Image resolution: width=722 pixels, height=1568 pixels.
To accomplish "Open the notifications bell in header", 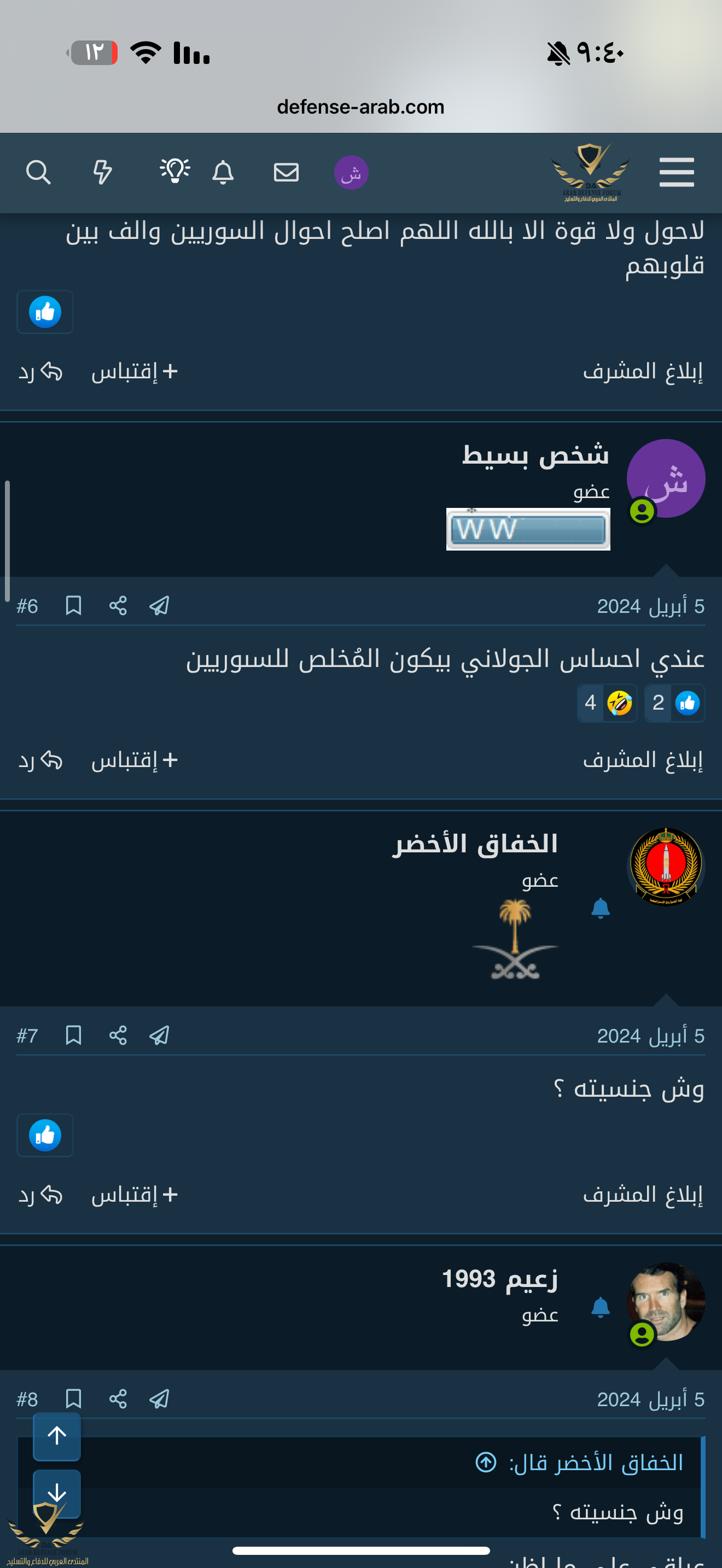I will [223, 173].
